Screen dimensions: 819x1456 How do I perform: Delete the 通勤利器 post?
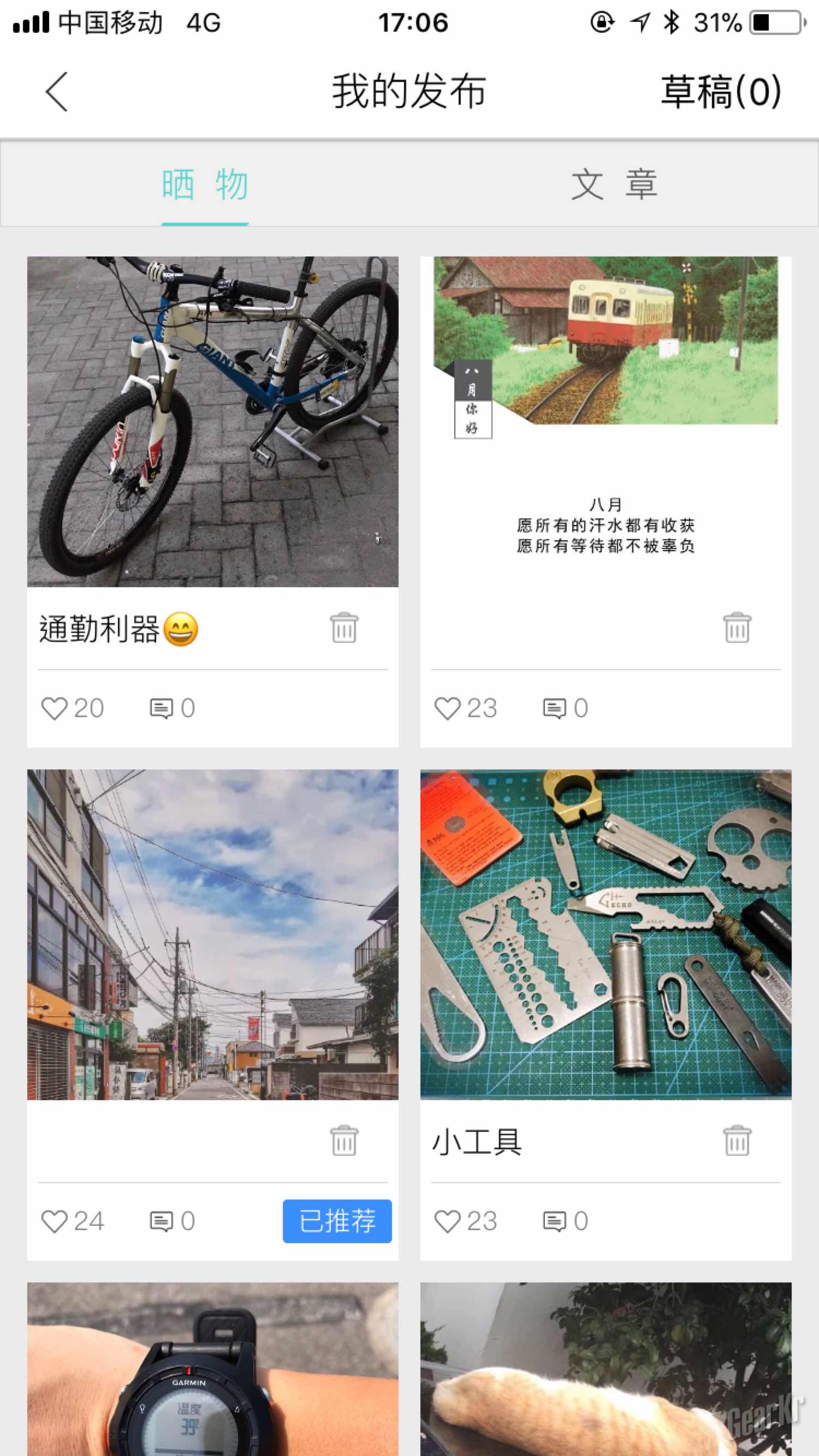coord(344,628)
